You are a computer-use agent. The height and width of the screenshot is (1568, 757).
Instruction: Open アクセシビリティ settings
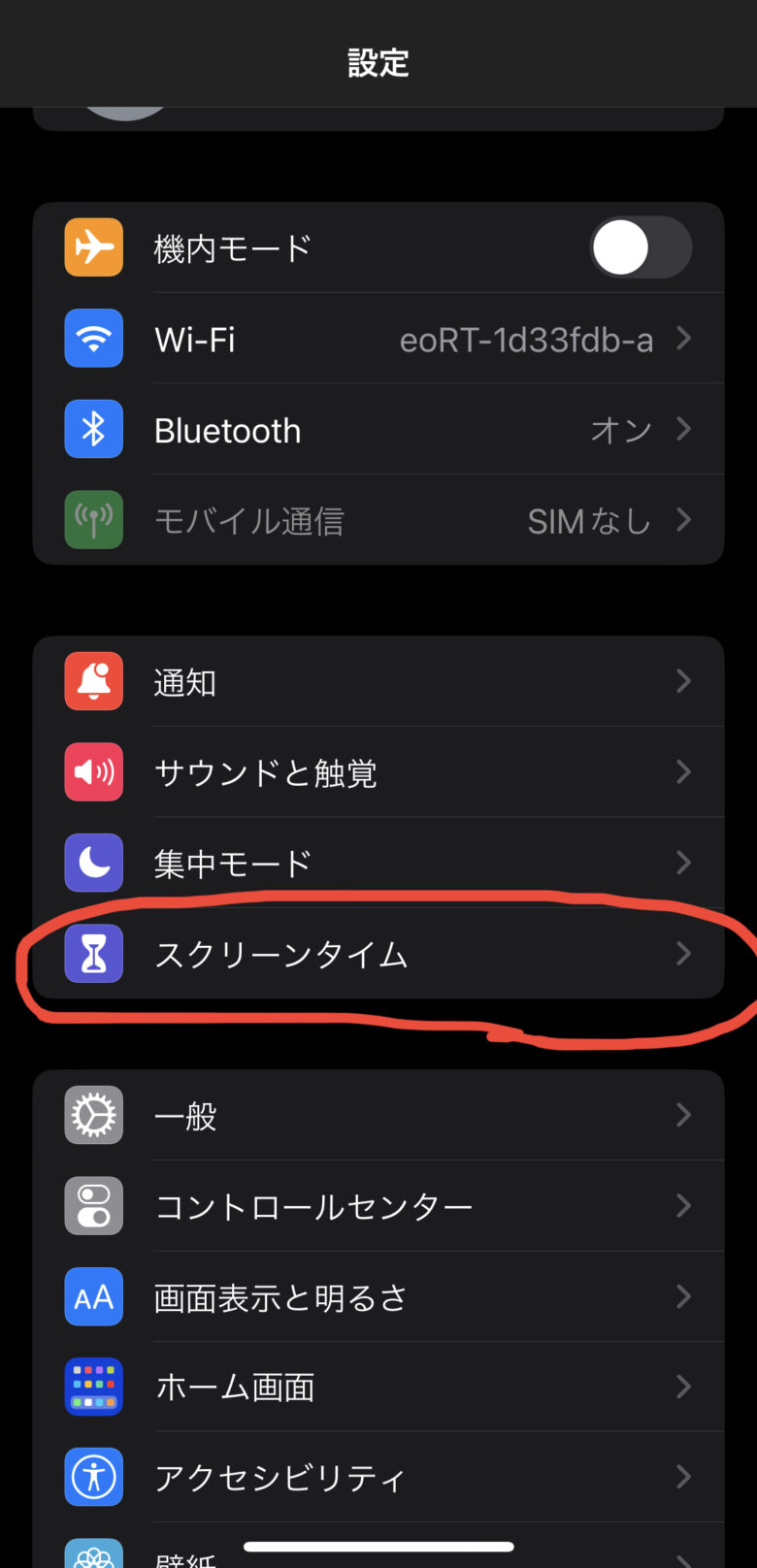pyautogui.click(x=378, y=1478)
